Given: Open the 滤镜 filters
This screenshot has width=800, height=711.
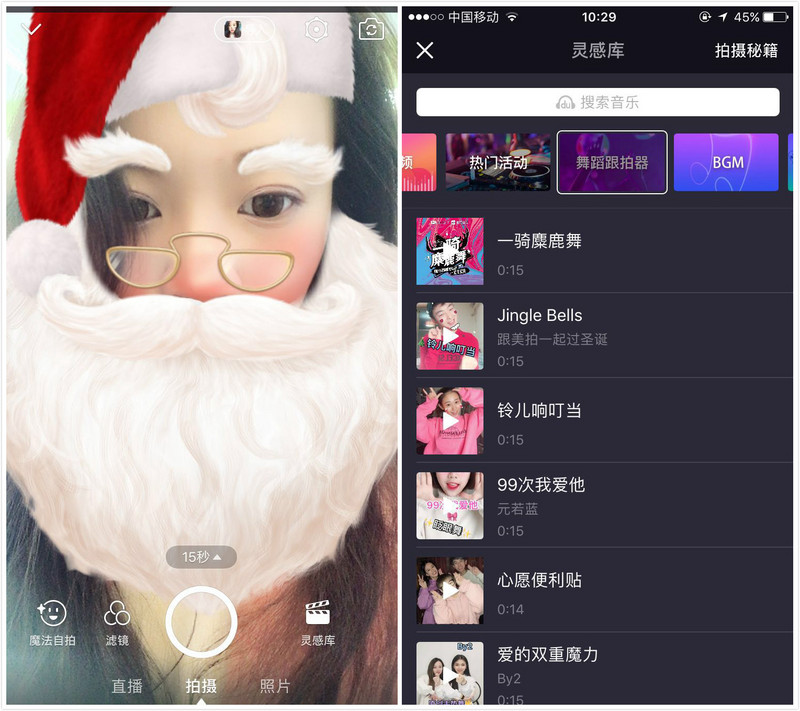Looking at the screenshot, I should click(x=117, y=622).
